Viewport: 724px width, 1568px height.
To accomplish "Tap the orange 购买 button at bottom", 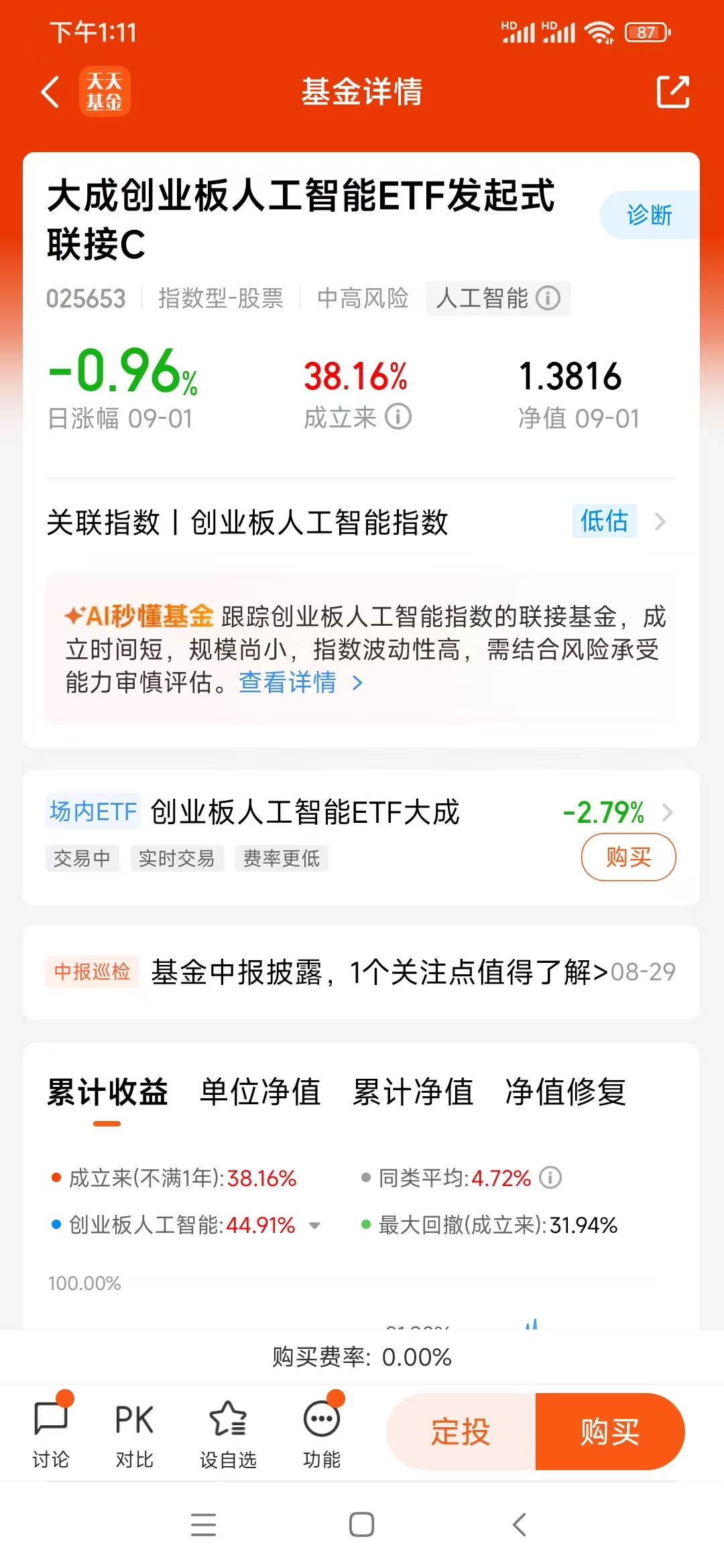I will [610, 1431].
